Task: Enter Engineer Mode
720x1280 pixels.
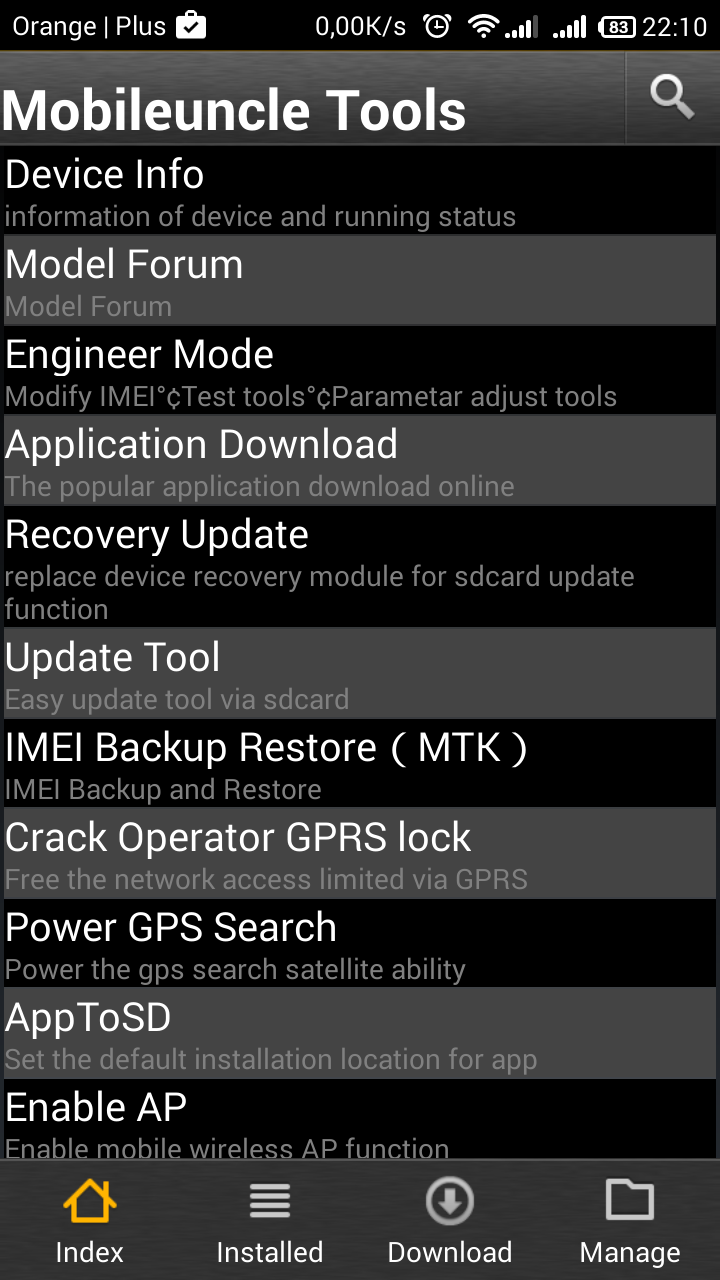Action: [360, 371]
